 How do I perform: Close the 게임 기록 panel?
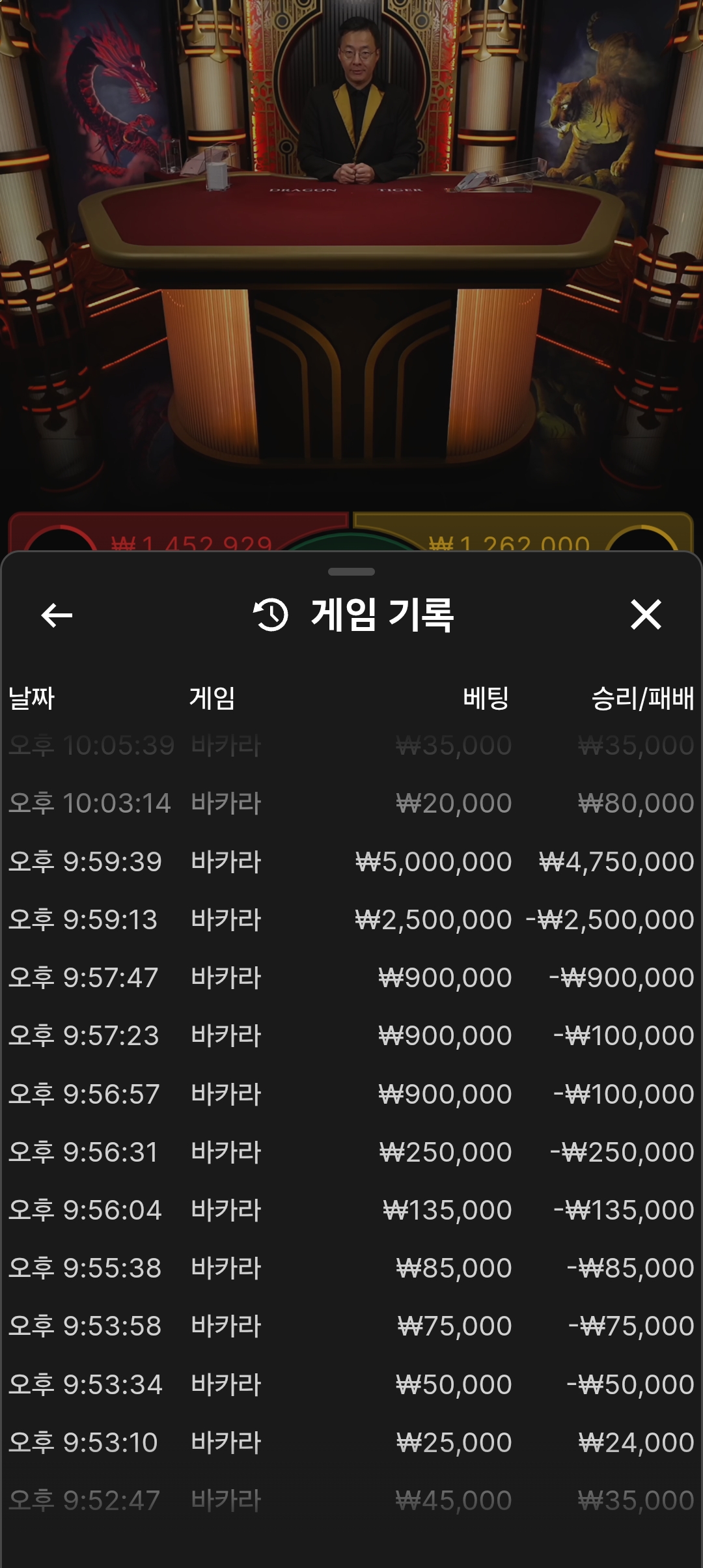tap(646, 615)
